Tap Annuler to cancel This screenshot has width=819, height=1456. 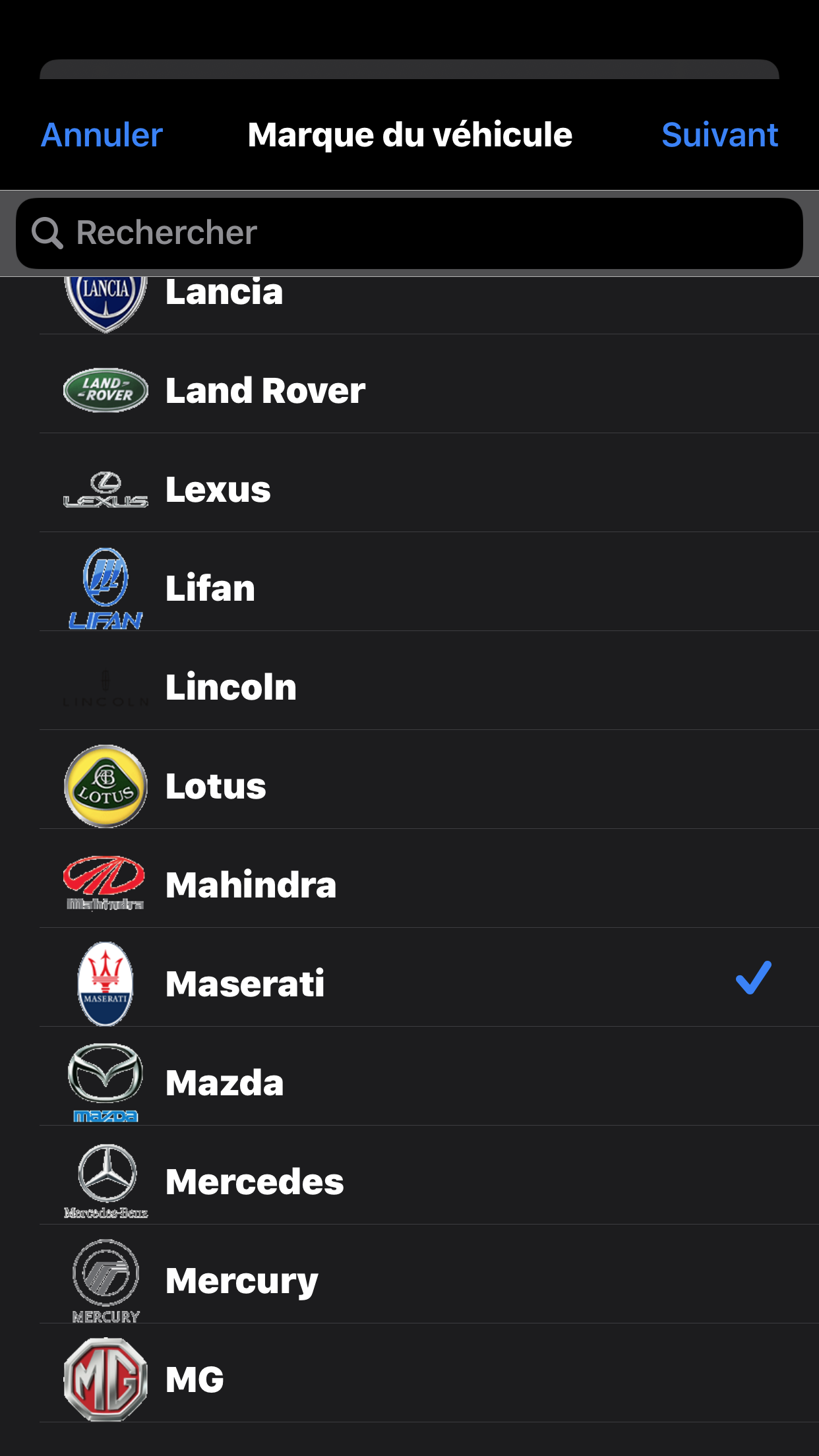click(102, 135)
